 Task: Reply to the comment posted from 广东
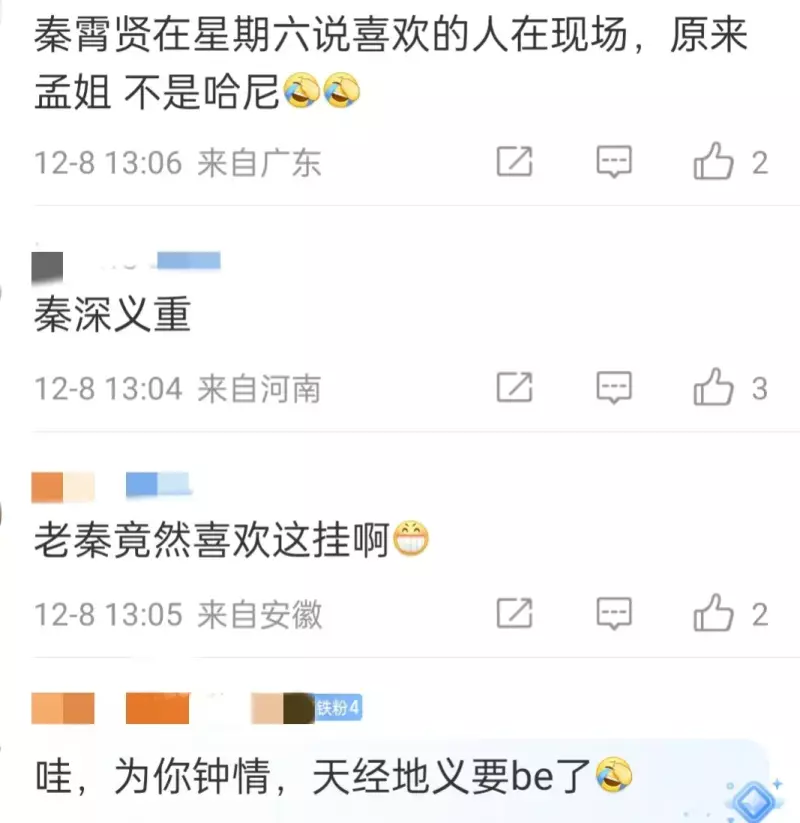click(x=614, y=161)
